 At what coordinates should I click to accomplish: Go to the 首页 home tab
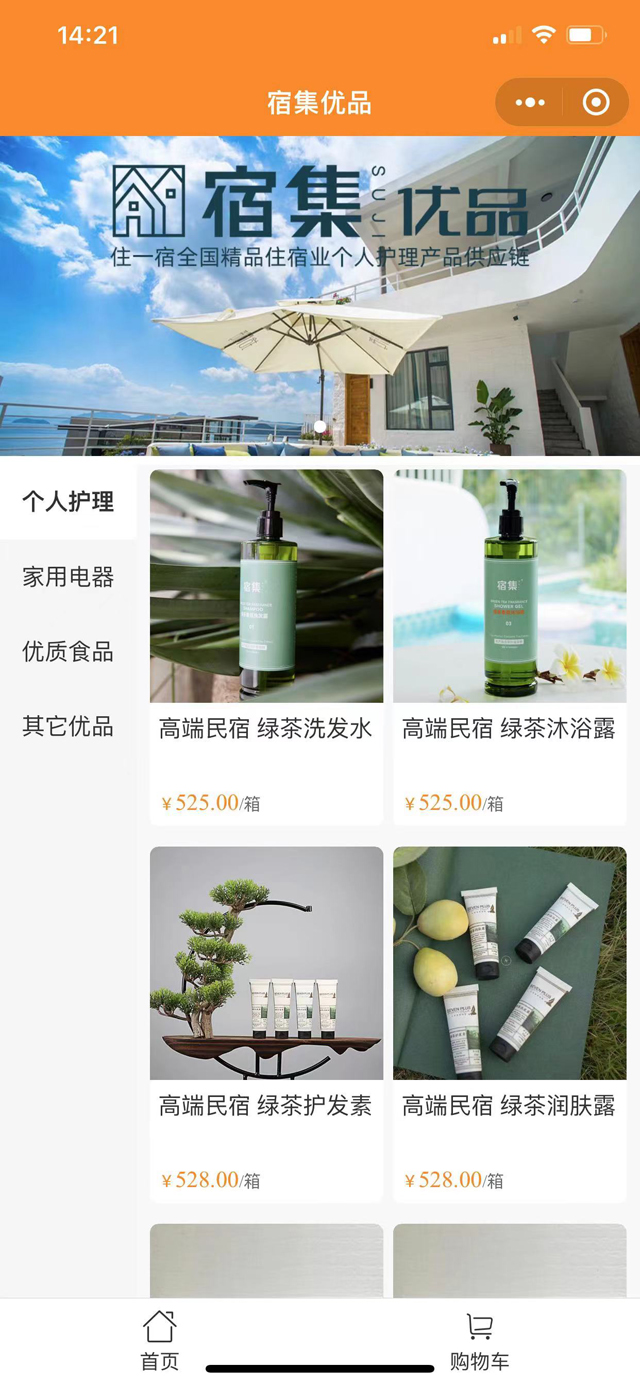pyautogui.click(x=160, y=1341)
